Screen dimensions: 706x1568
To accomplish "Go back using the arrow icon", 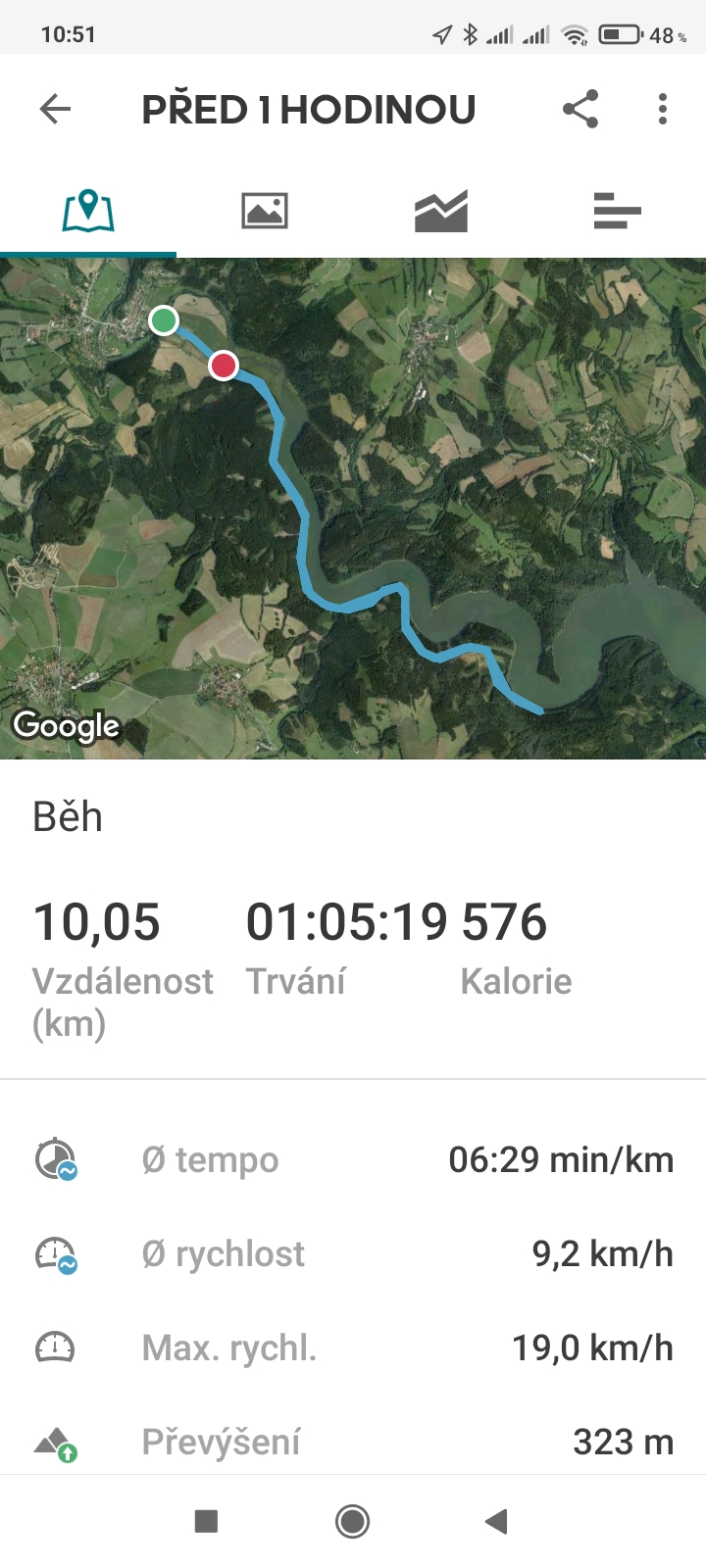I will (x=56, y=109).
